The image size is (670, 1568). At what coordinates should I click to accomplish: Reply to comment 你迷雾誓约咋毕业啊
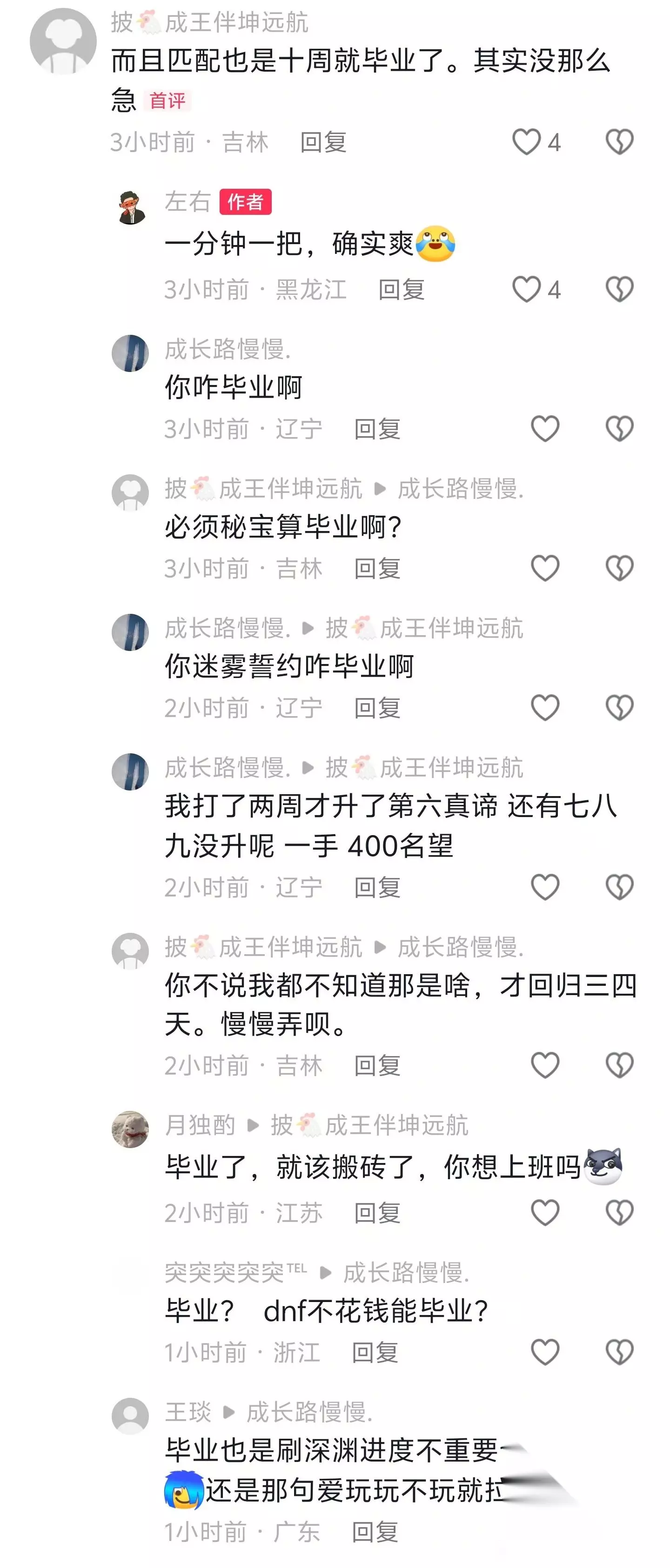coord(378,708)
